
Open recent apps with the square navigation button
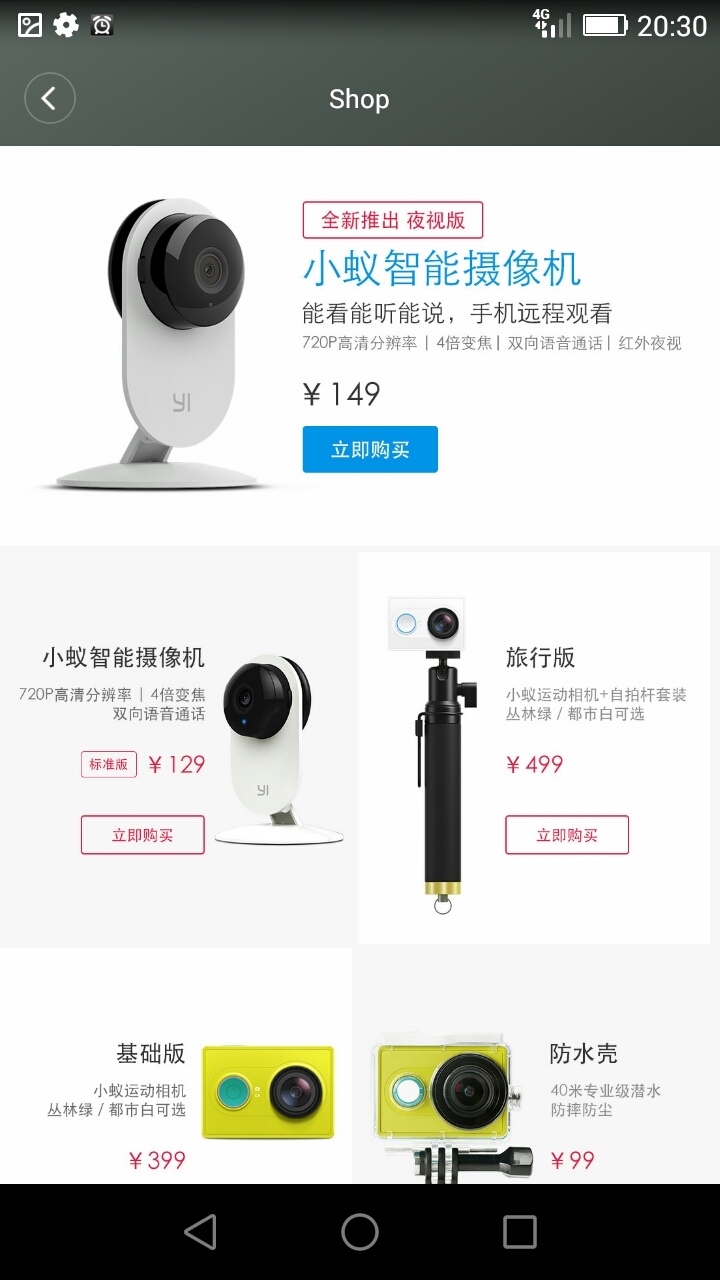[x=520, y=1232]
